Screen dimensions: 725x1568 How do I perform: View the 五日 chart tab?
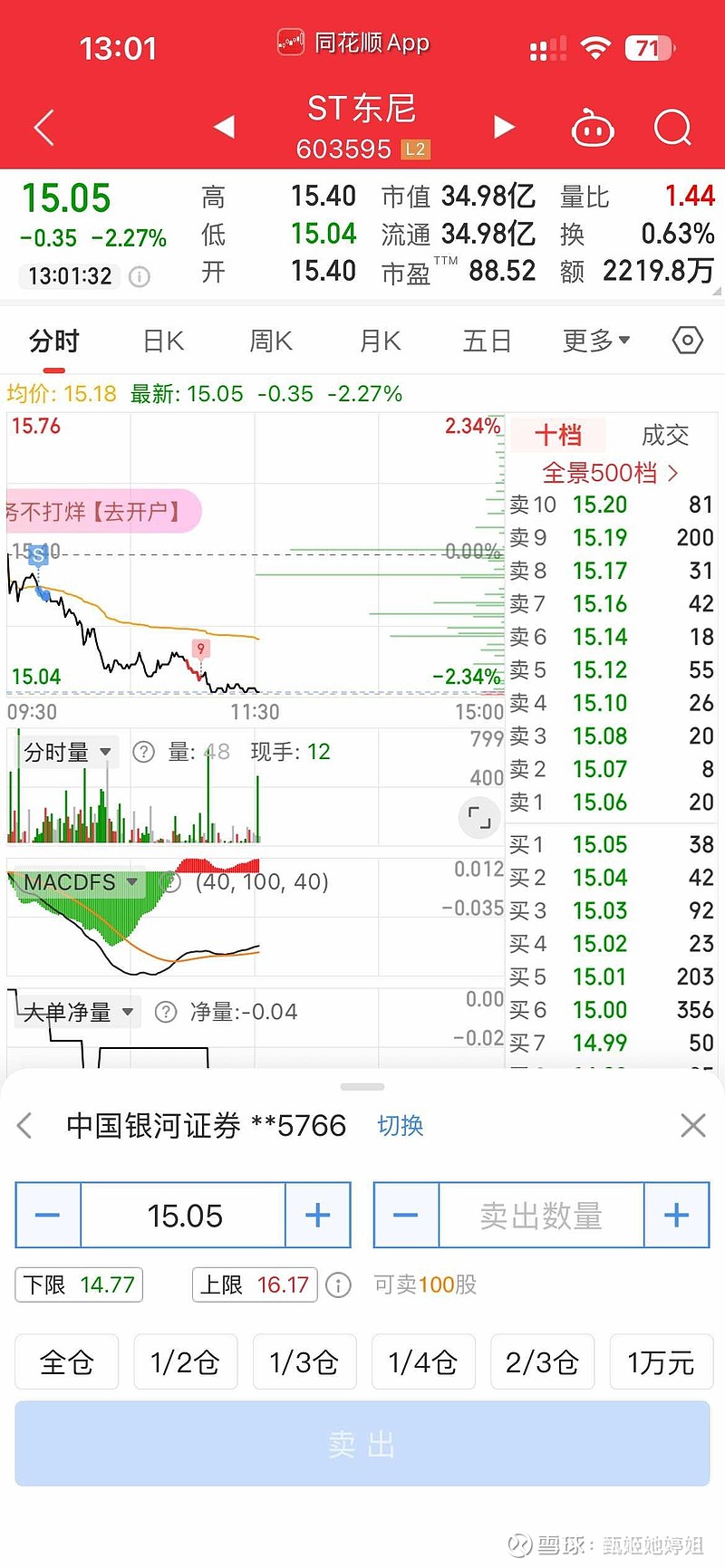488,341
